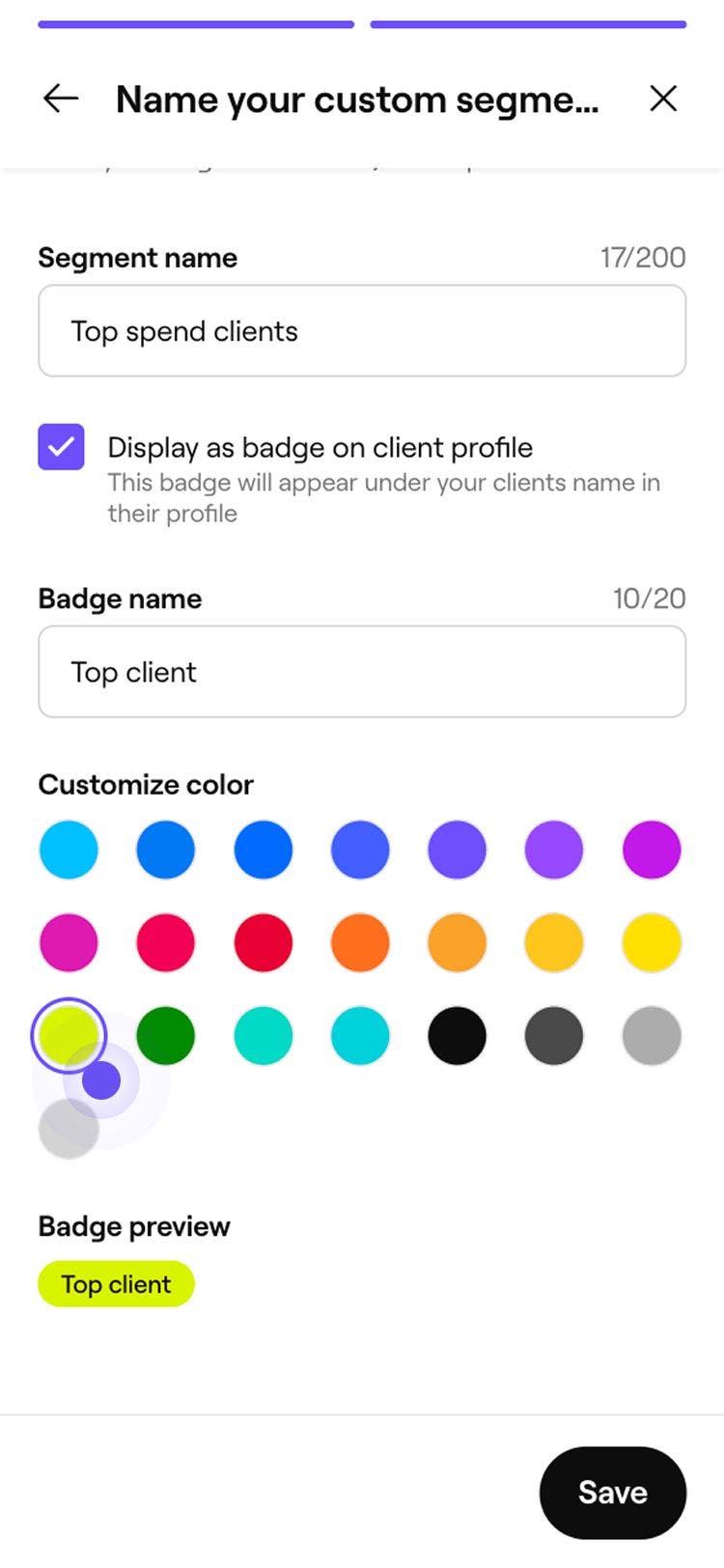
Task: Click the back arrow to return
Action: click(60, 98)
